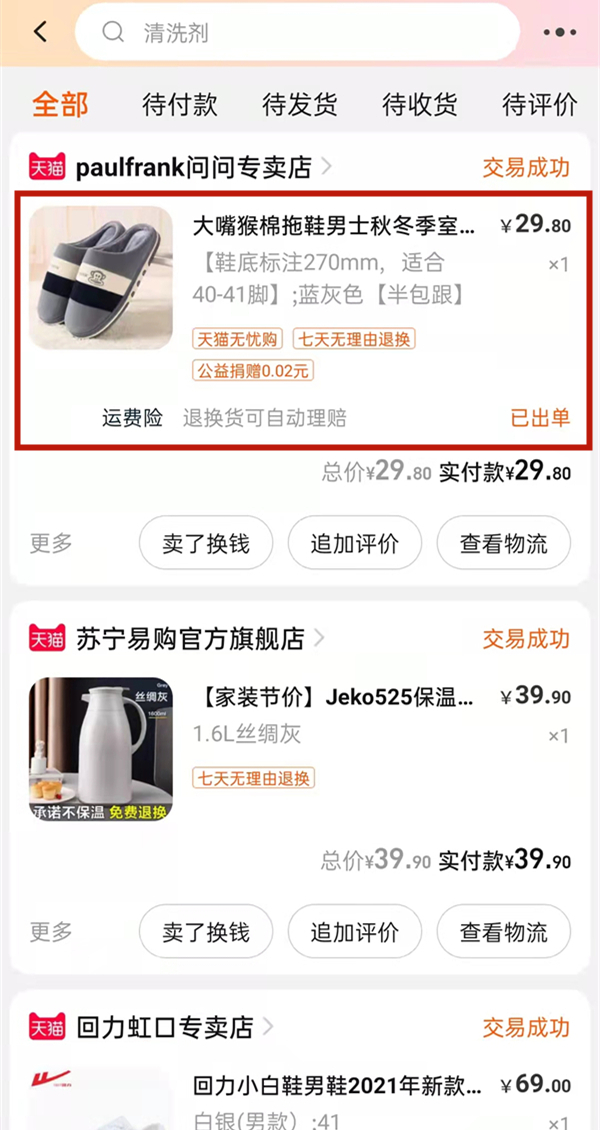
Task: Open 更多 options for the paulfrank order
Action: click(x=51, y=544)
